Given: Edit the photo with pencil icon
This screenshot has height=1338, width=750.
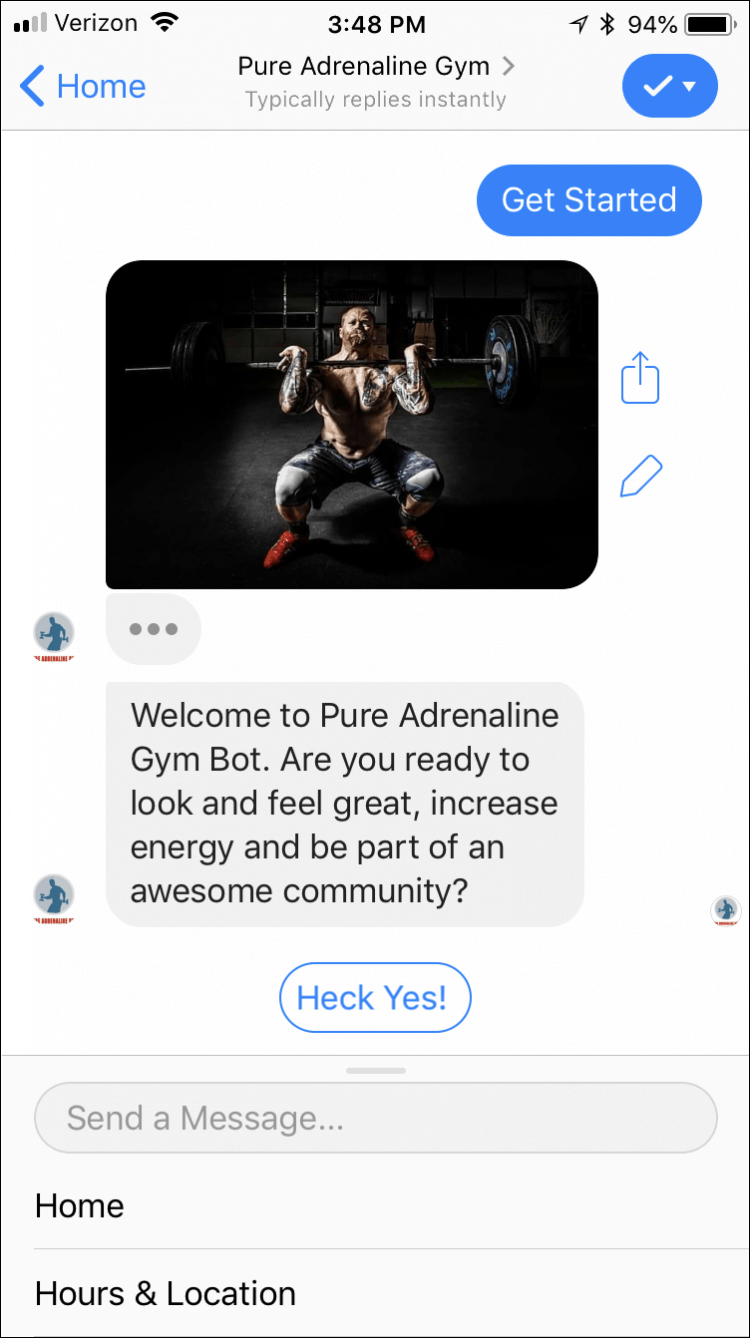Looking at the screenshot, I should pos(641,476).
